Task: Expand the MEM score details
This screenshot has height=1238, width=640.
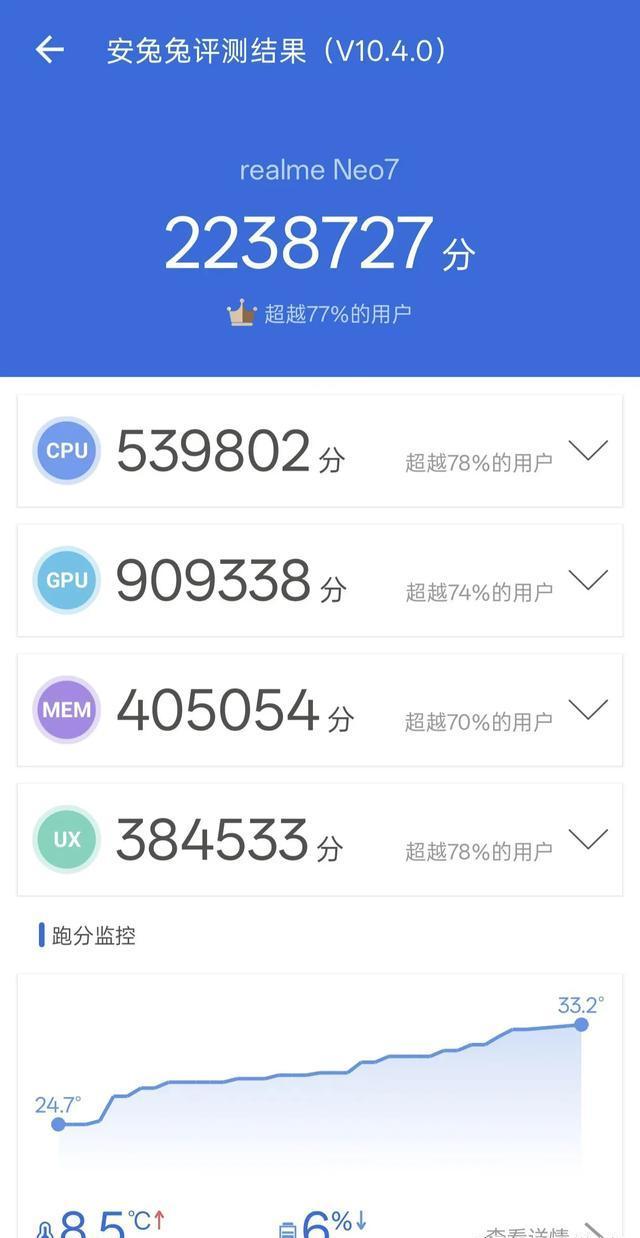Action: click(x=588, y=710)
